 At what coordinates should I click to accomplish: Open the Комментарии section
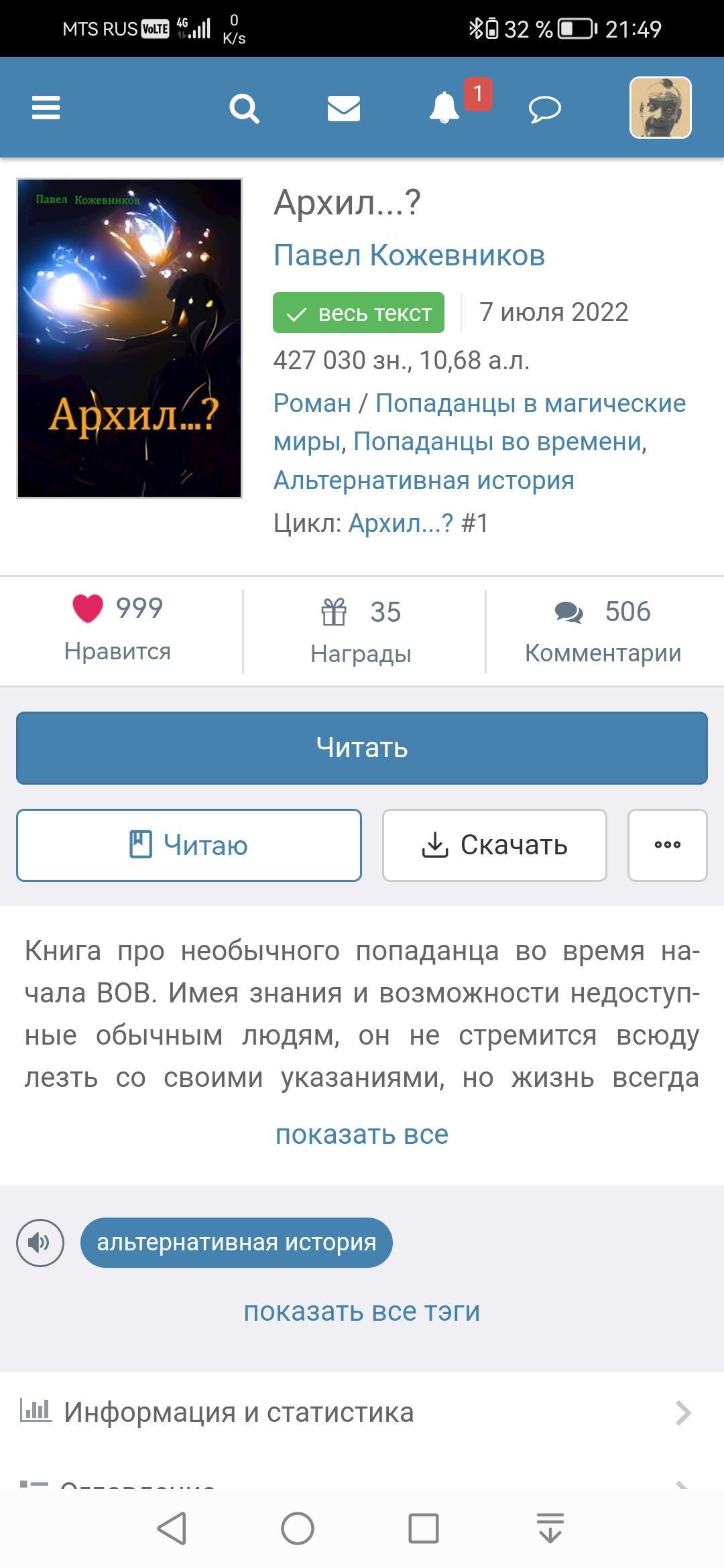pyautogui.click(x=603, y=631)
